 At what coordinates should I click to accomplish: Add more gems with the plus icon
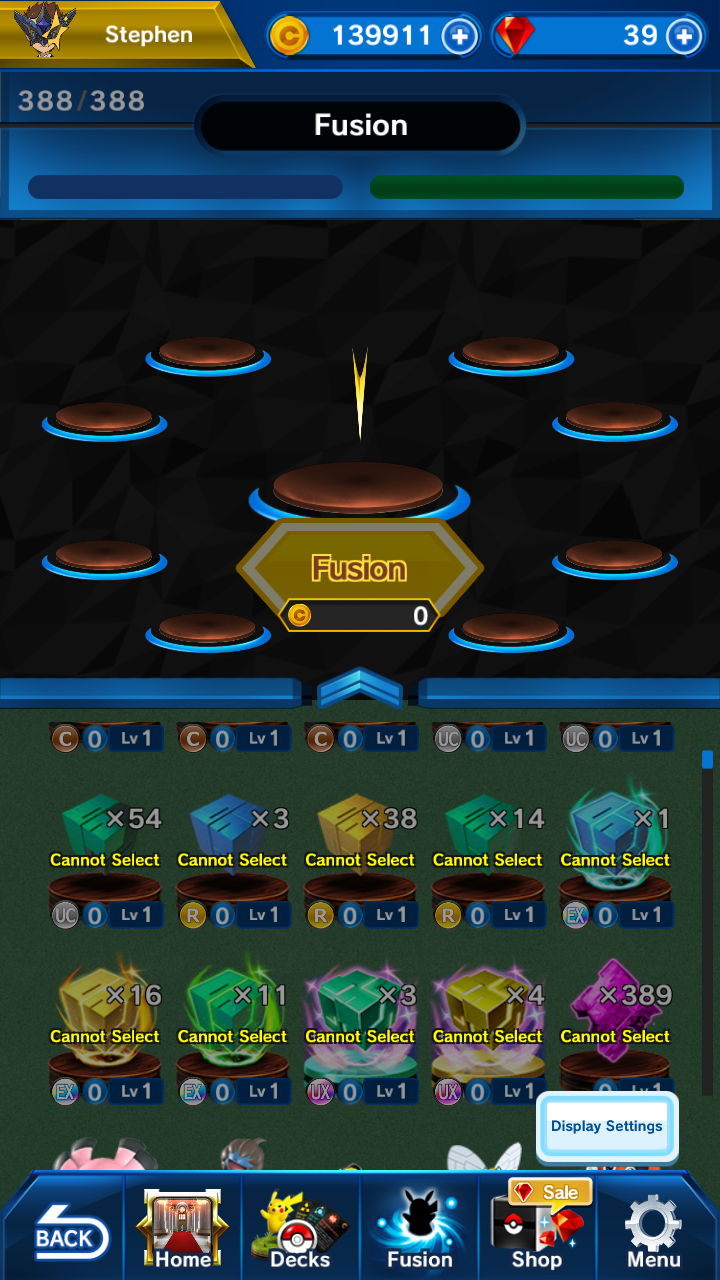tap(684, 37)
